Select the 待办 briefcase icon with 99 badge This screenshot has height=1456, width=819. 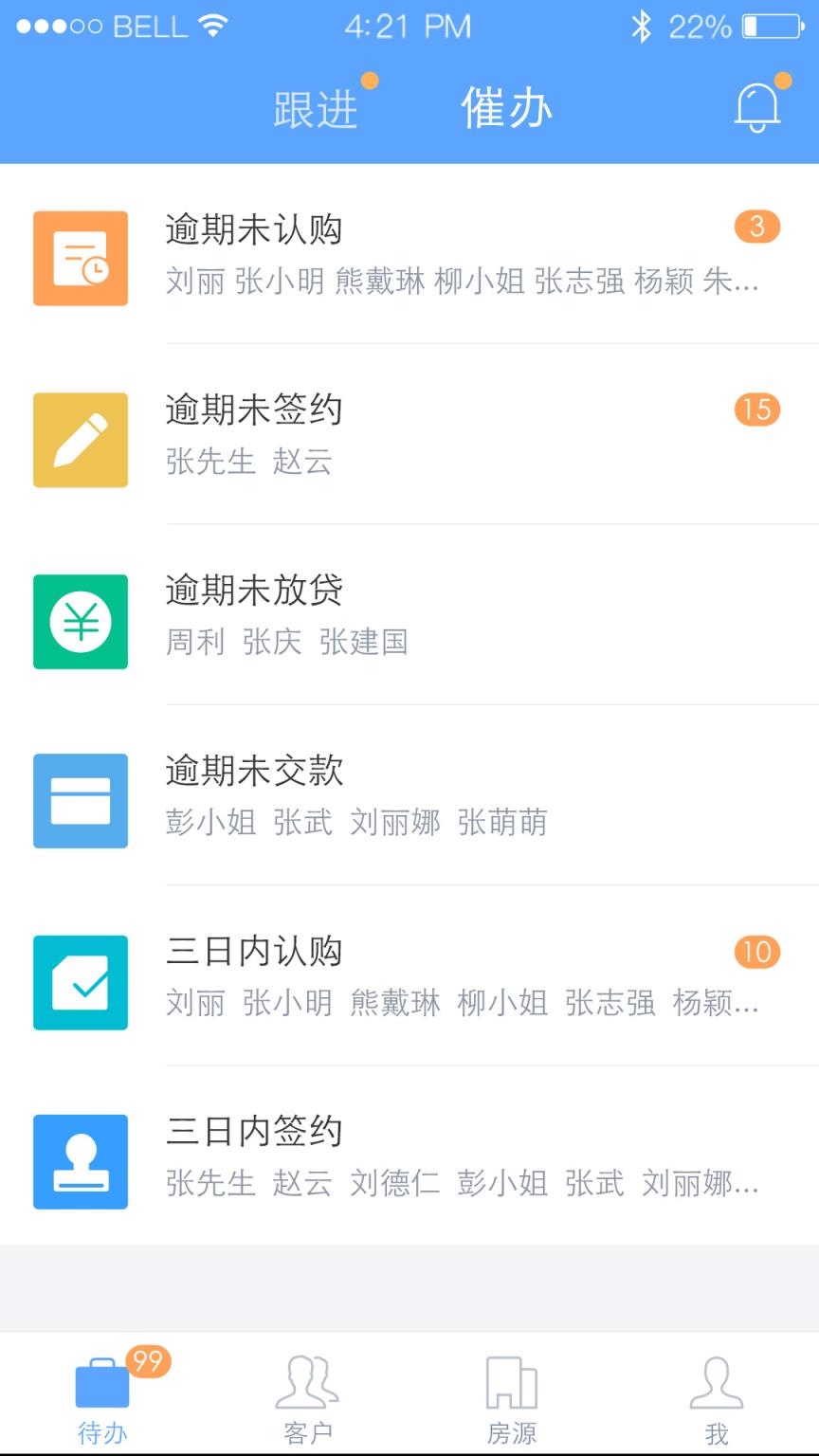(102, 1387)
